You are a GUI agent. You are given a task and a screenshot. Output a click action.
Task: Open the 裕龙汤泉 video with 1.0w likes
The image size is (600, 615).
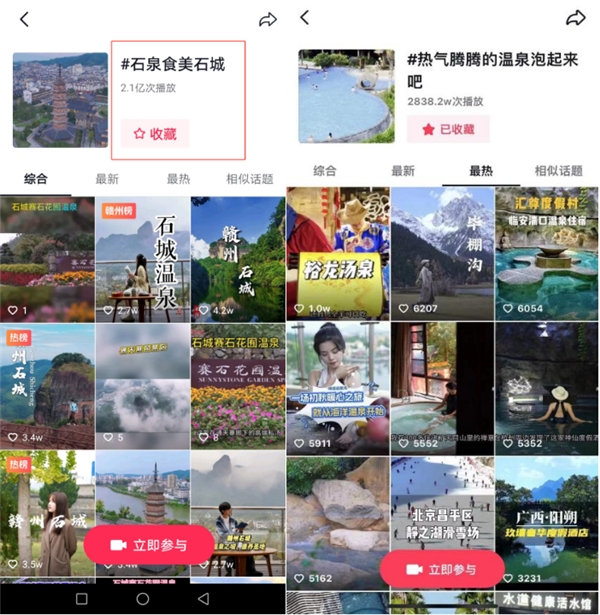pyautogui.click(x=337, y=252)
